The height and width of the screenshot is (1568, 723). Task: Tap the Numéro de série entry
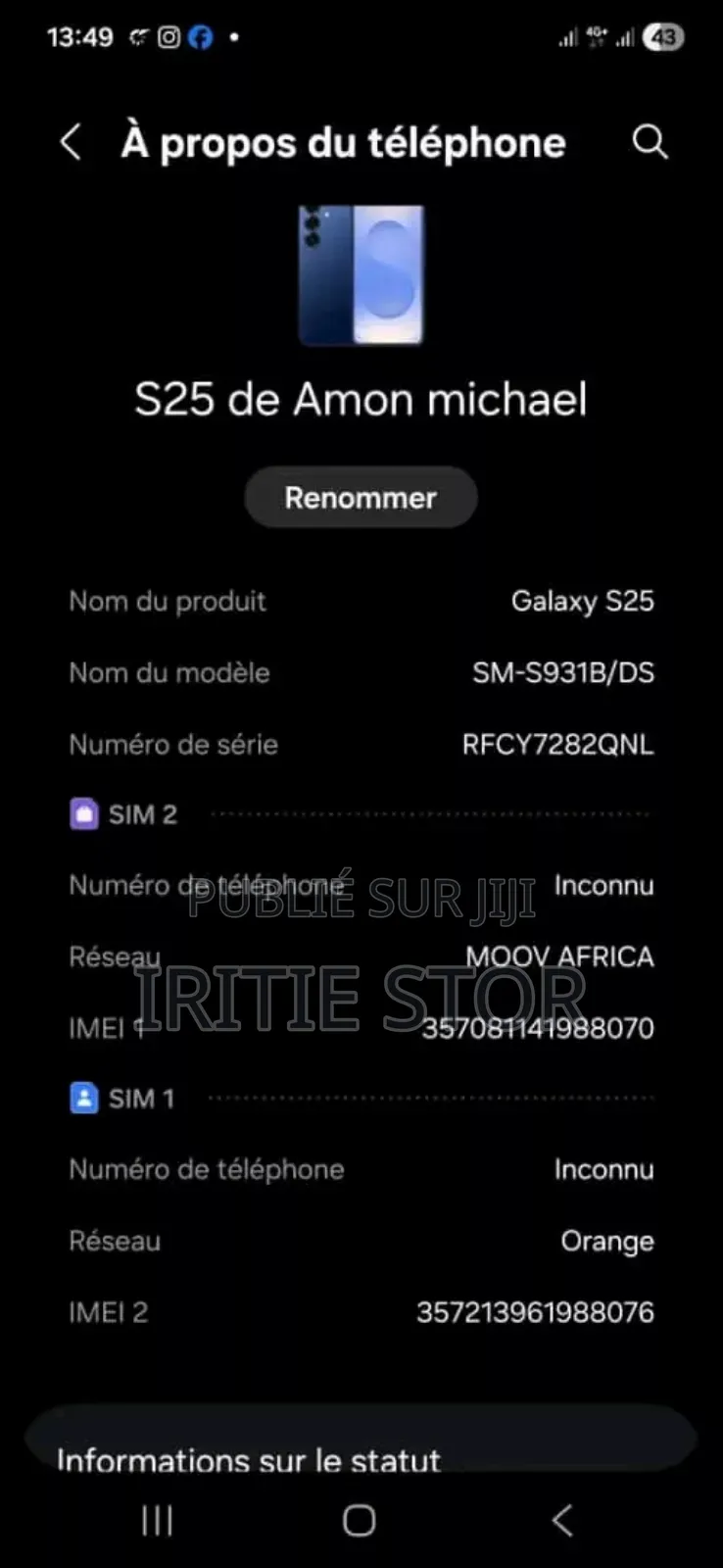point(361,745)
